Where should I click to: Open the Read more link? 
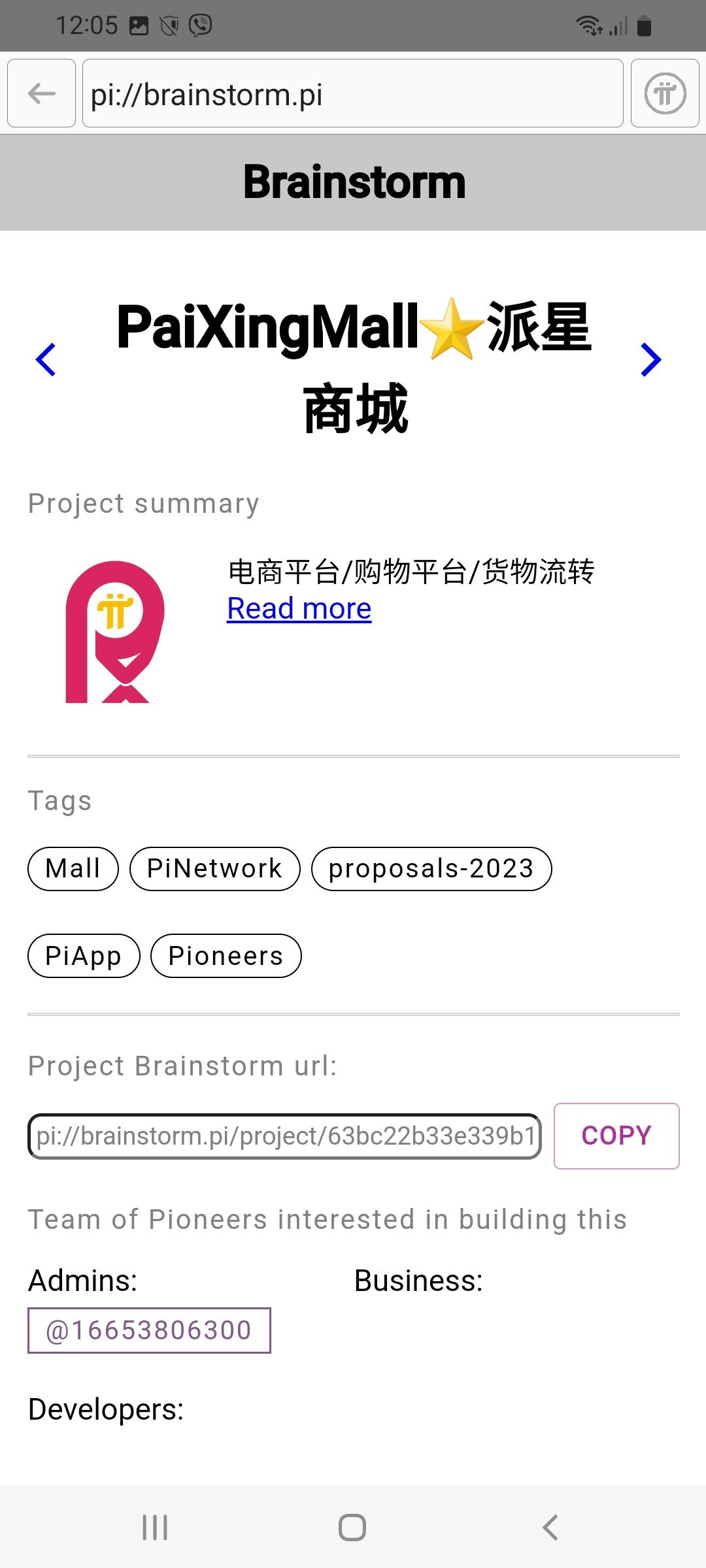tap(299, 608)
